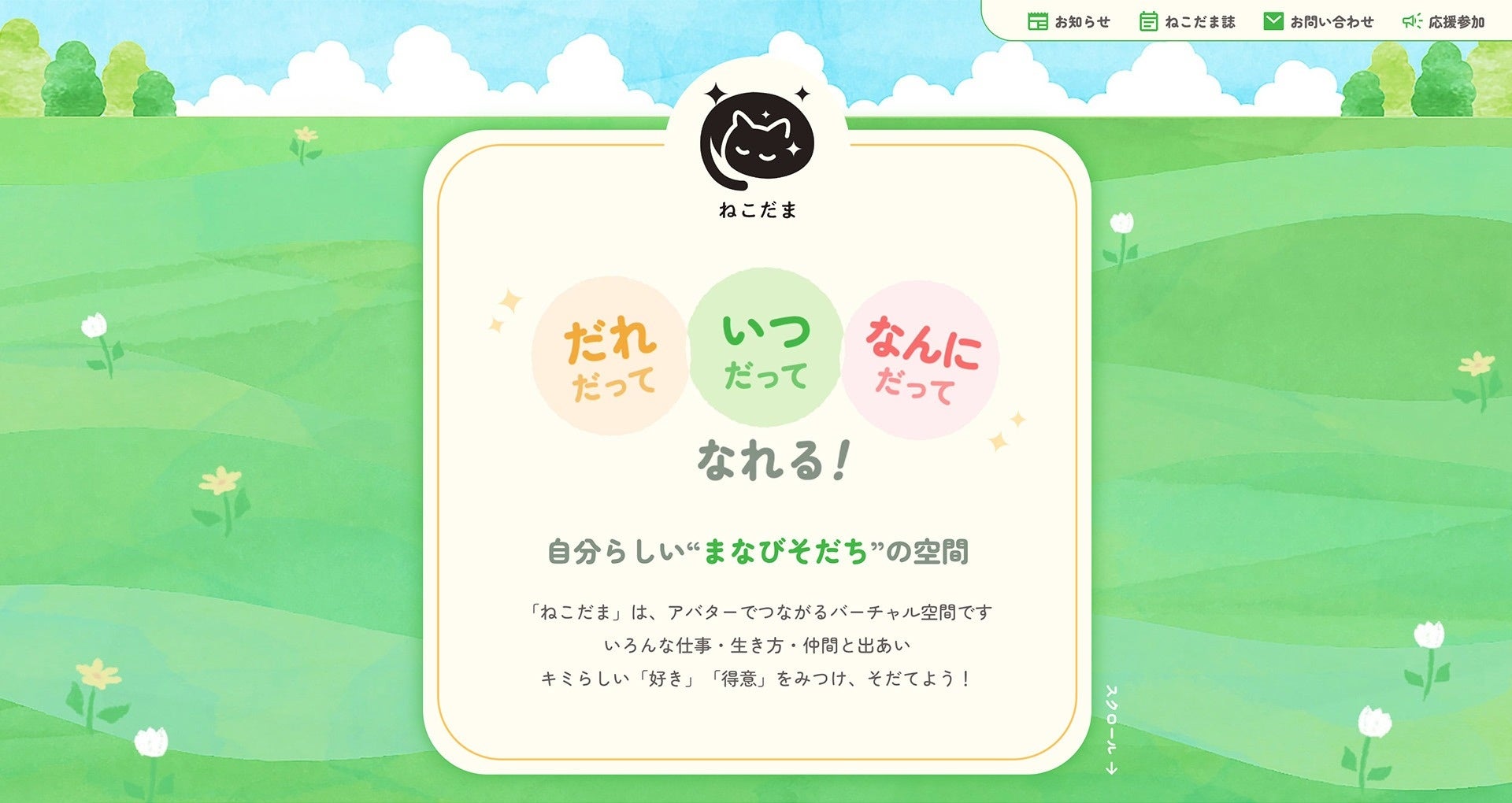
Task: Open the お知らせ news link
Action: tap(1069, 22)
